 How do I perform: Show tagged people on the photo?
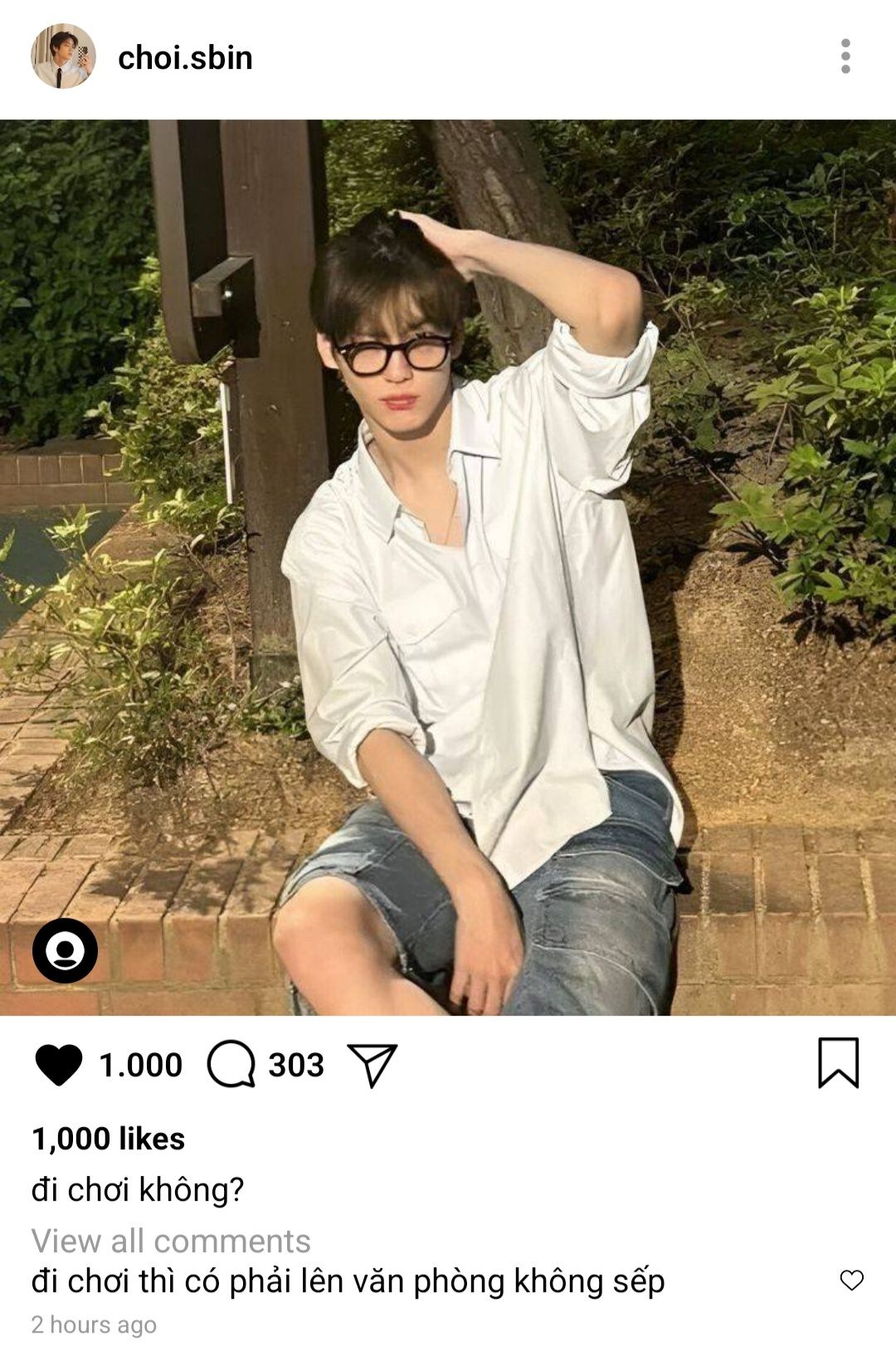point(65,951)
